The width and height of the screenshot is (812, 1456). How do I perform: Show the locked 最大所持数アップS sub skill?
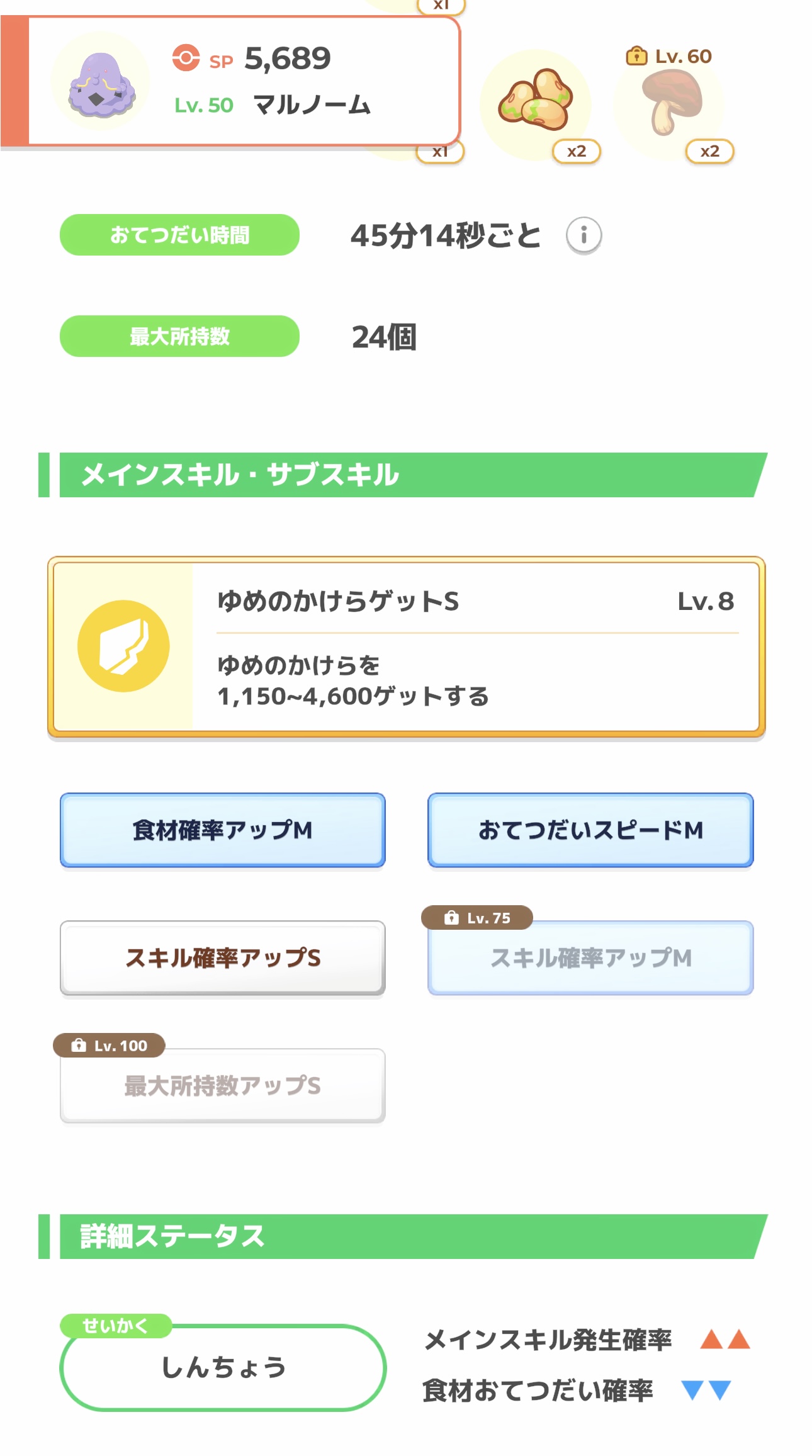coord(222,1085)
